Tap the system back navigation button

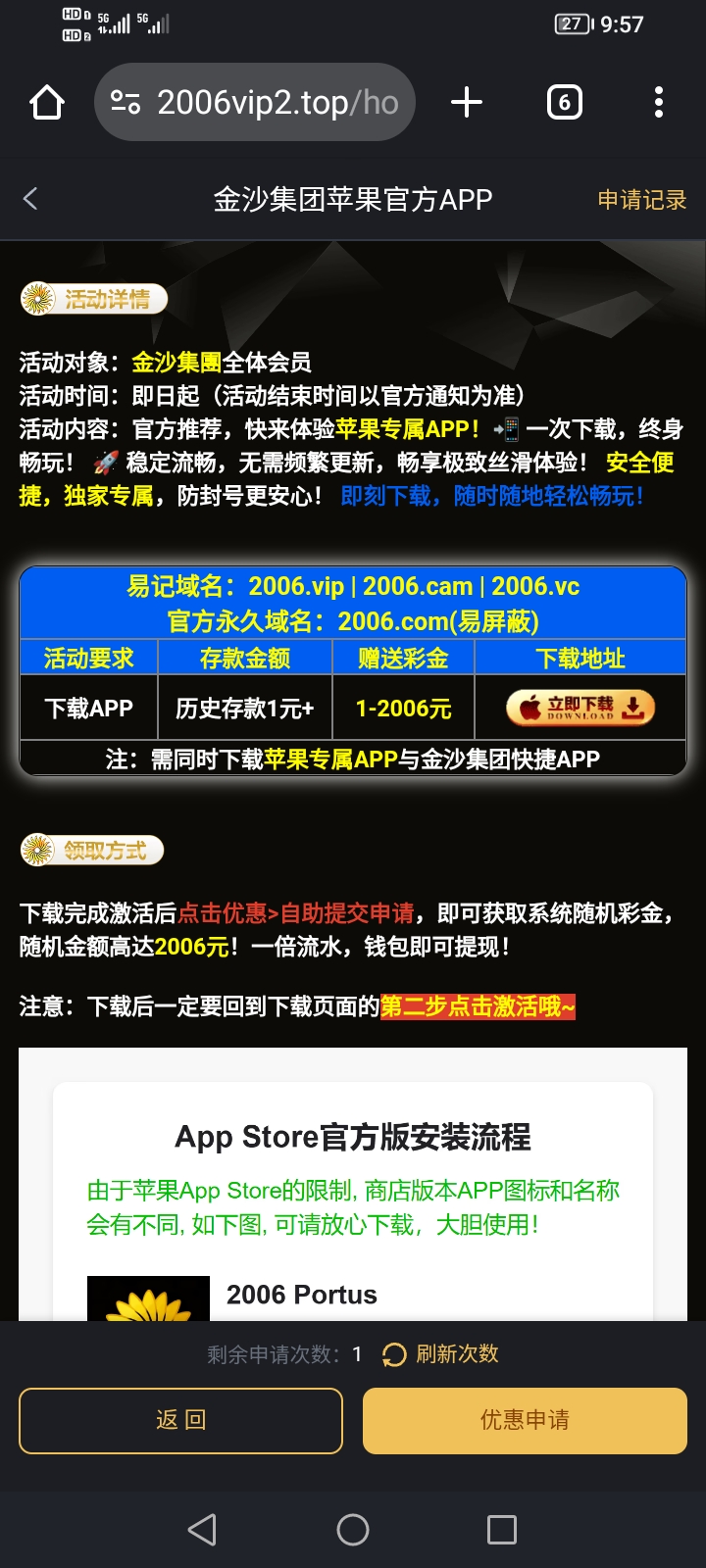pos(202,1529)
